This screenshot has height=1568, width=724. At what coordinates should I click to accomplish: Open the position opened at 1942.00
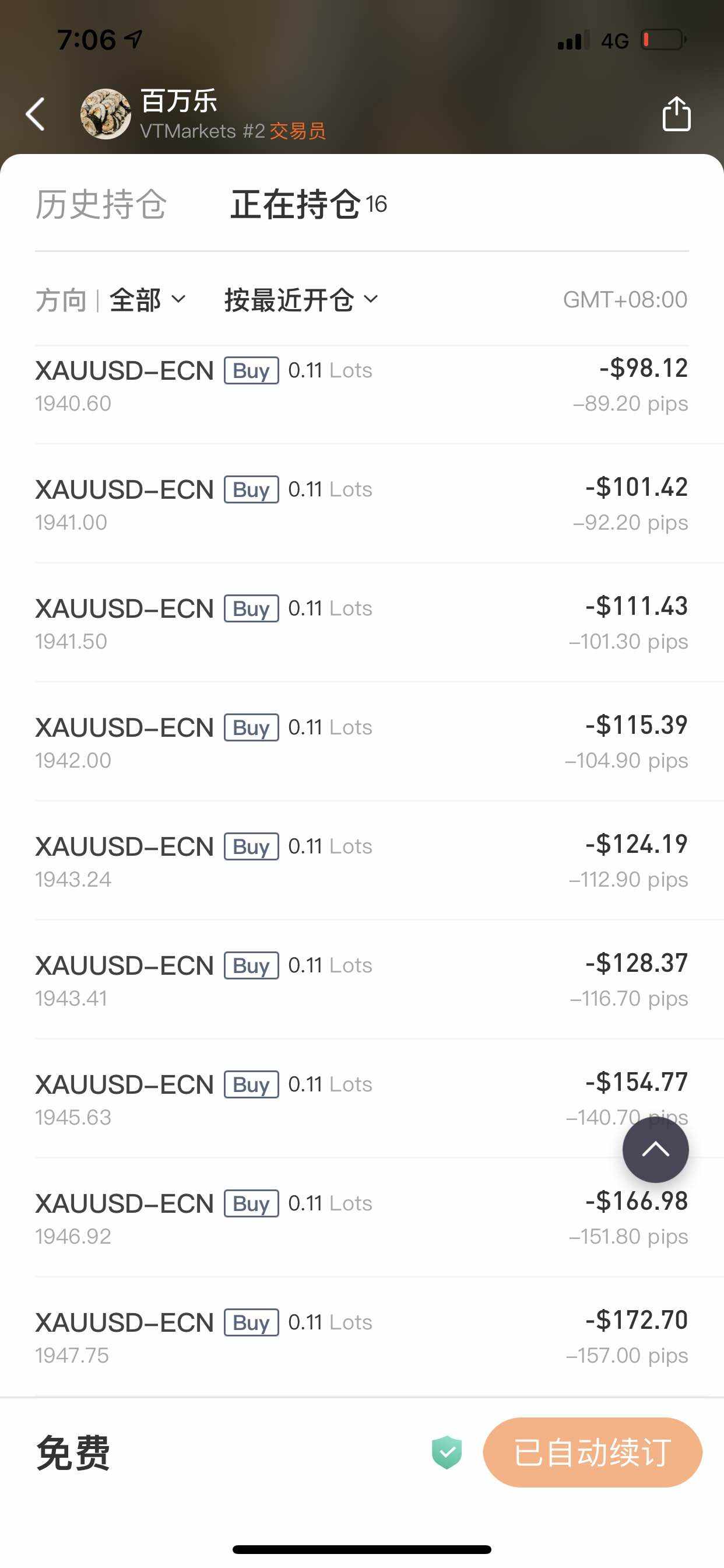coord(362,741)
